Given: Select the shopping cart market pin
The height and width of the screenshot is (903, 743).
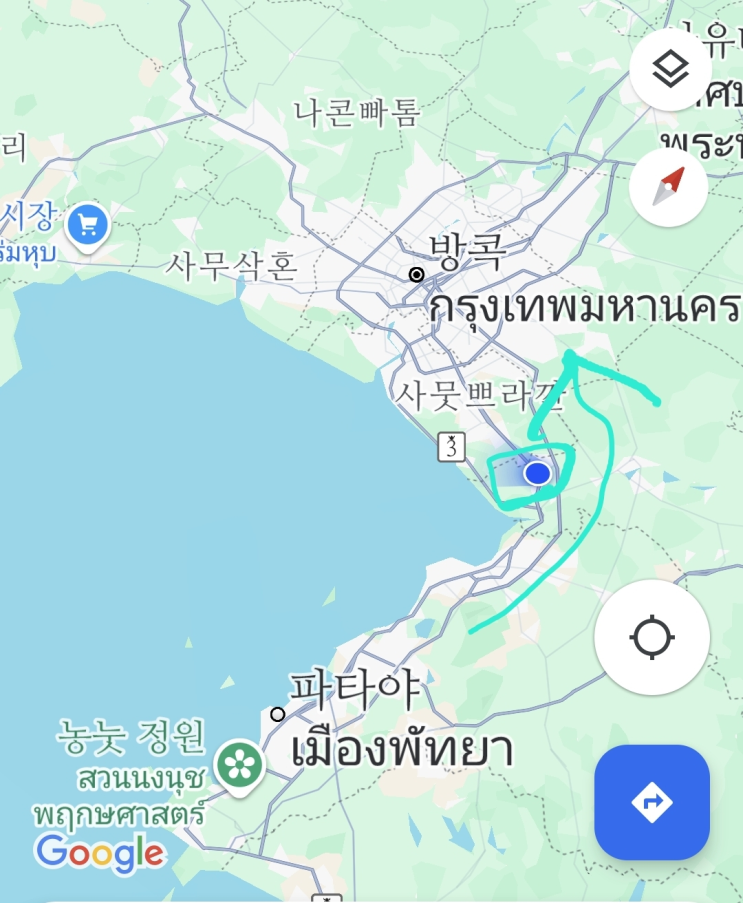Looking at the screenshot, I should point(88,227).
